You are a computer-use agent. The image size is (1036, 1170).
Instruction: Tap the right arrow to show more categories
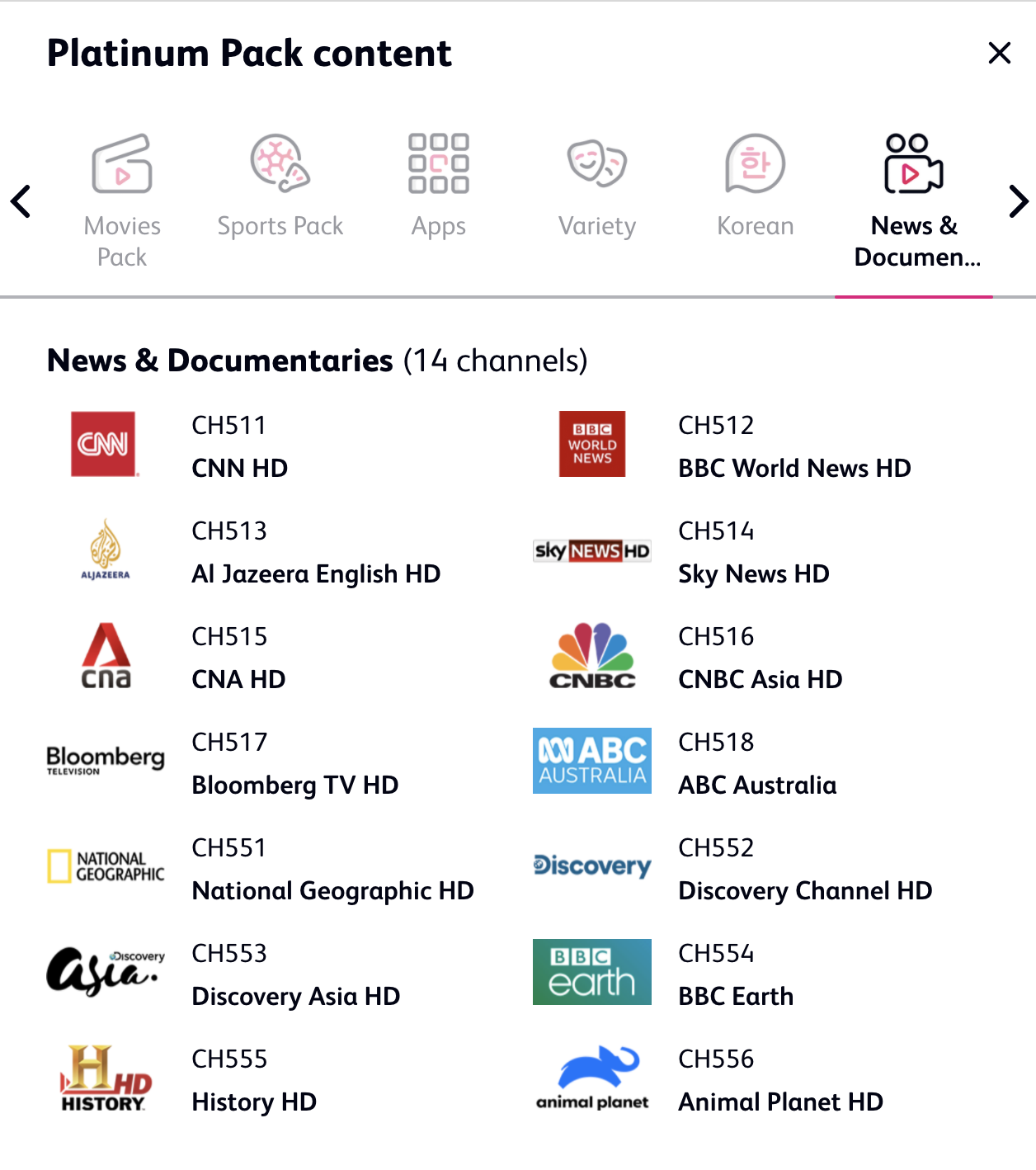pos(1018,201)
